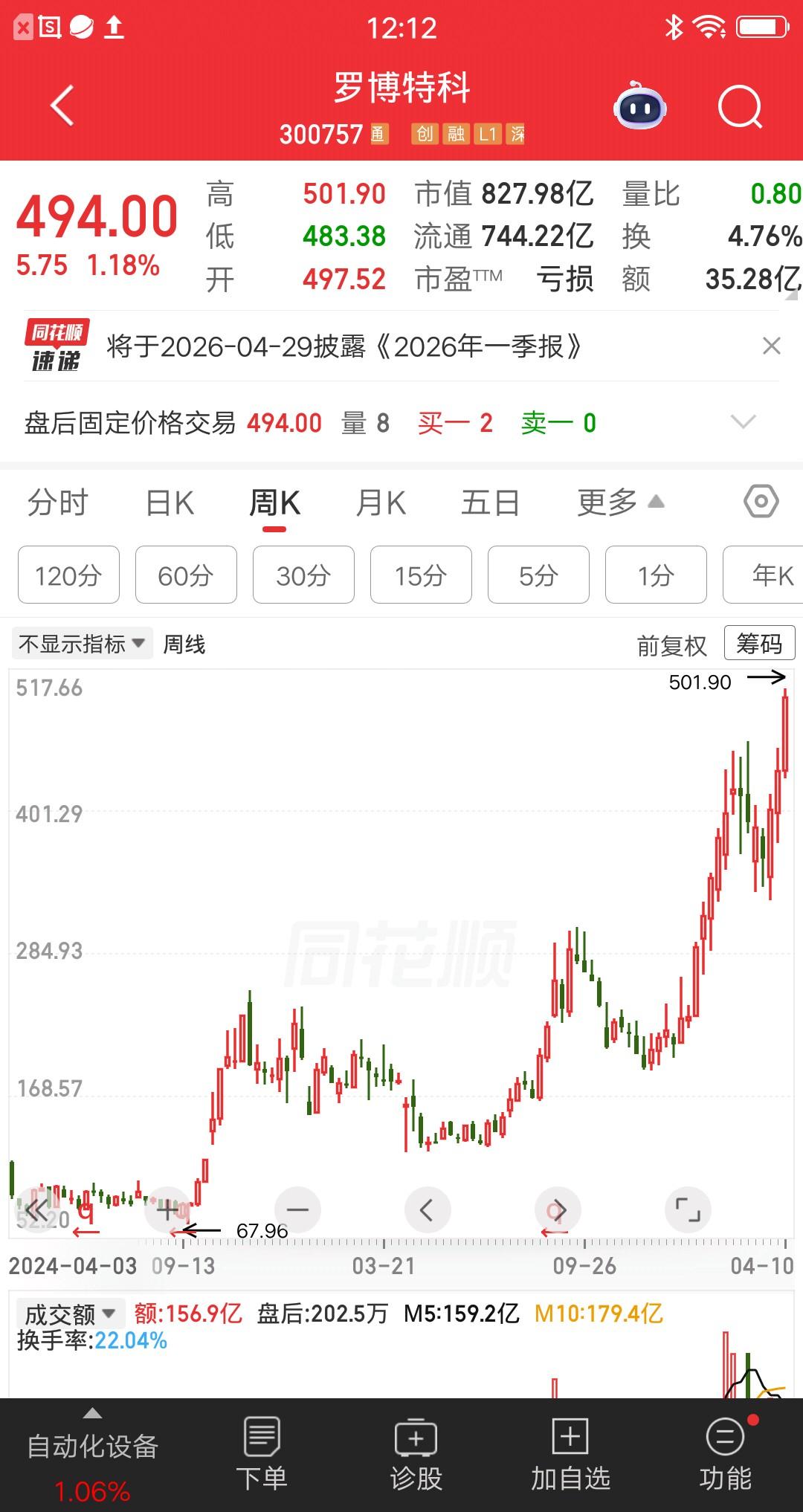Screen dimensions: 803x1512
Task: Open chart settings via the gear icon
Action: (x=762, y=502)
